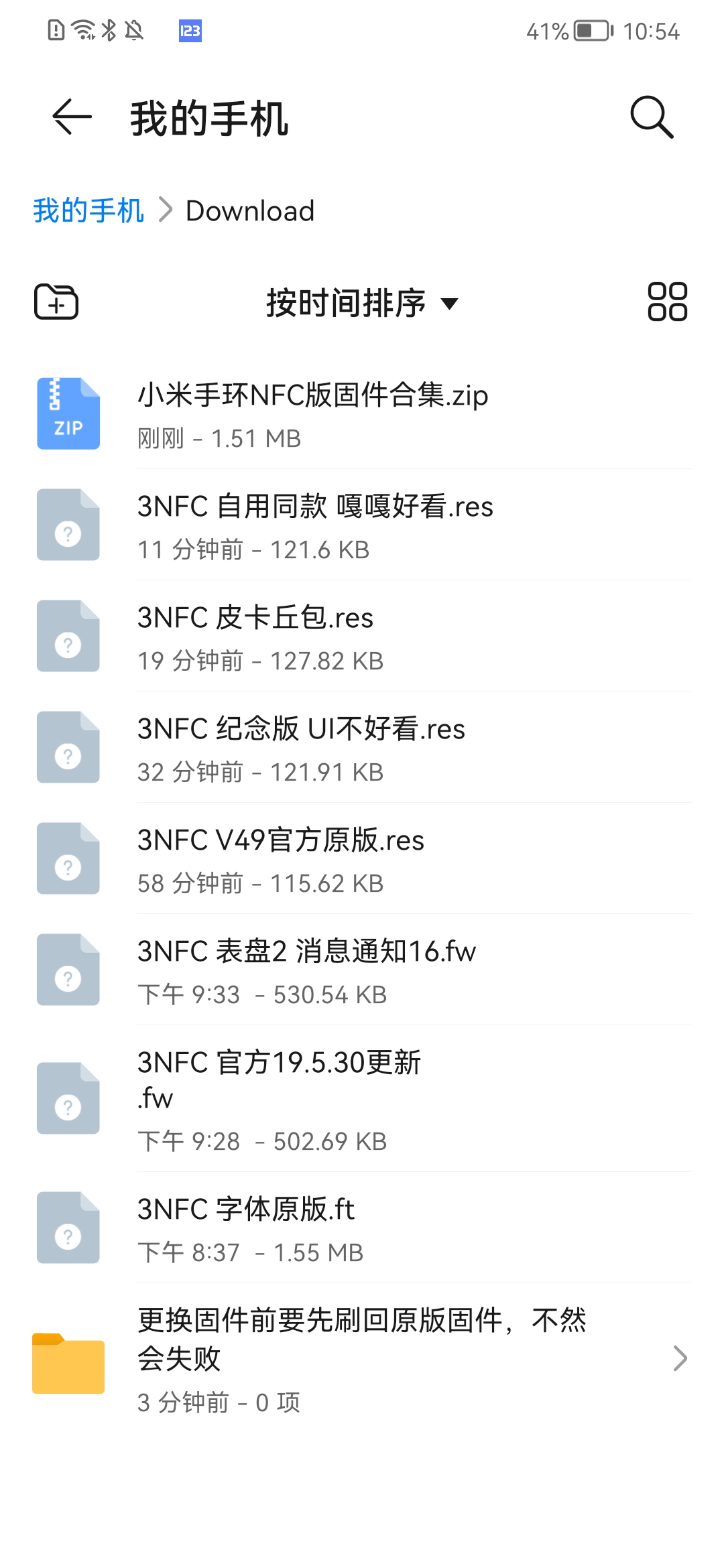724x1568 pixels.
Task: Open the 按时间排序 sort dropdown
Action: tap(362, 303)
